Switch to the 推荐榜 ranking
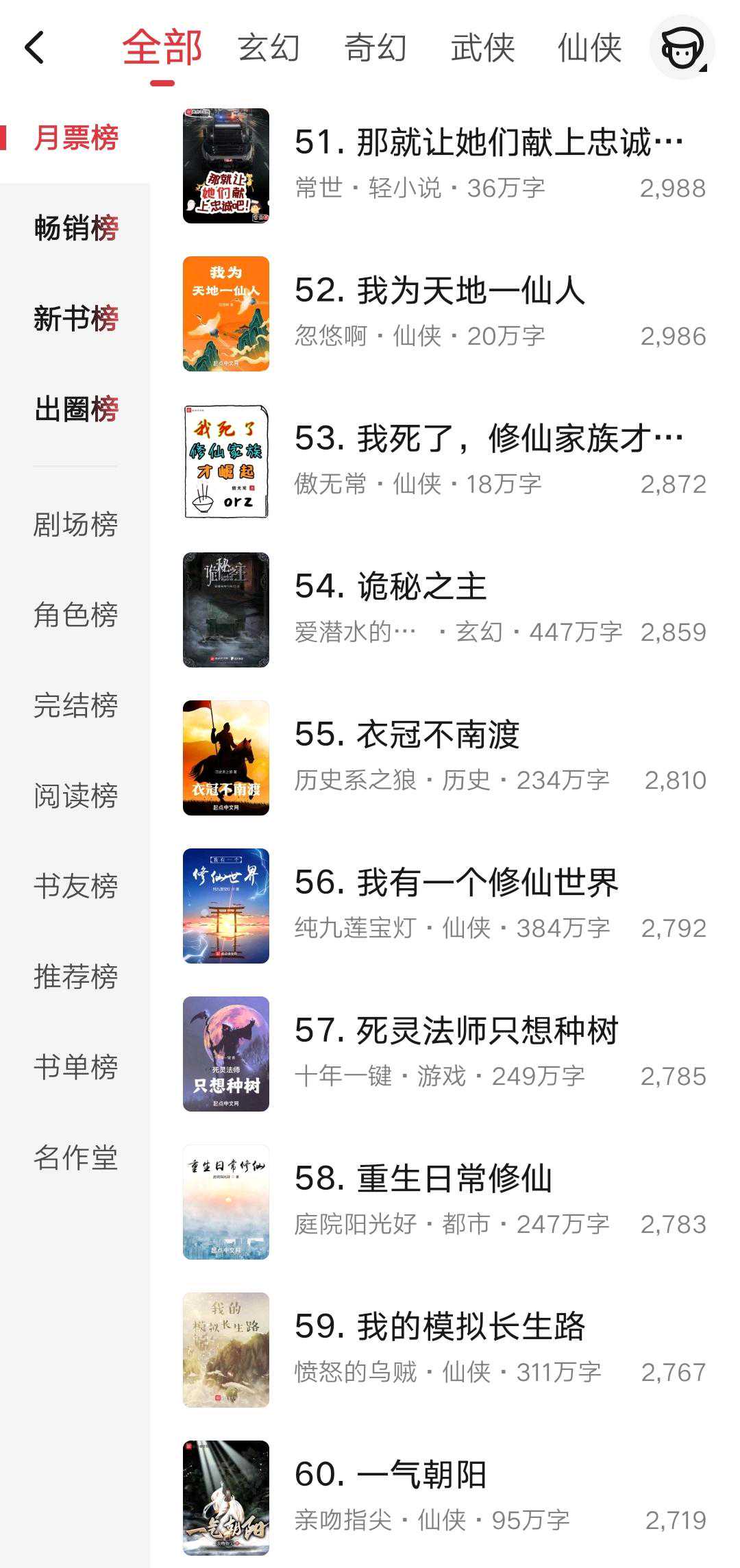The image size is (740, 1568). tap(75, 977)
